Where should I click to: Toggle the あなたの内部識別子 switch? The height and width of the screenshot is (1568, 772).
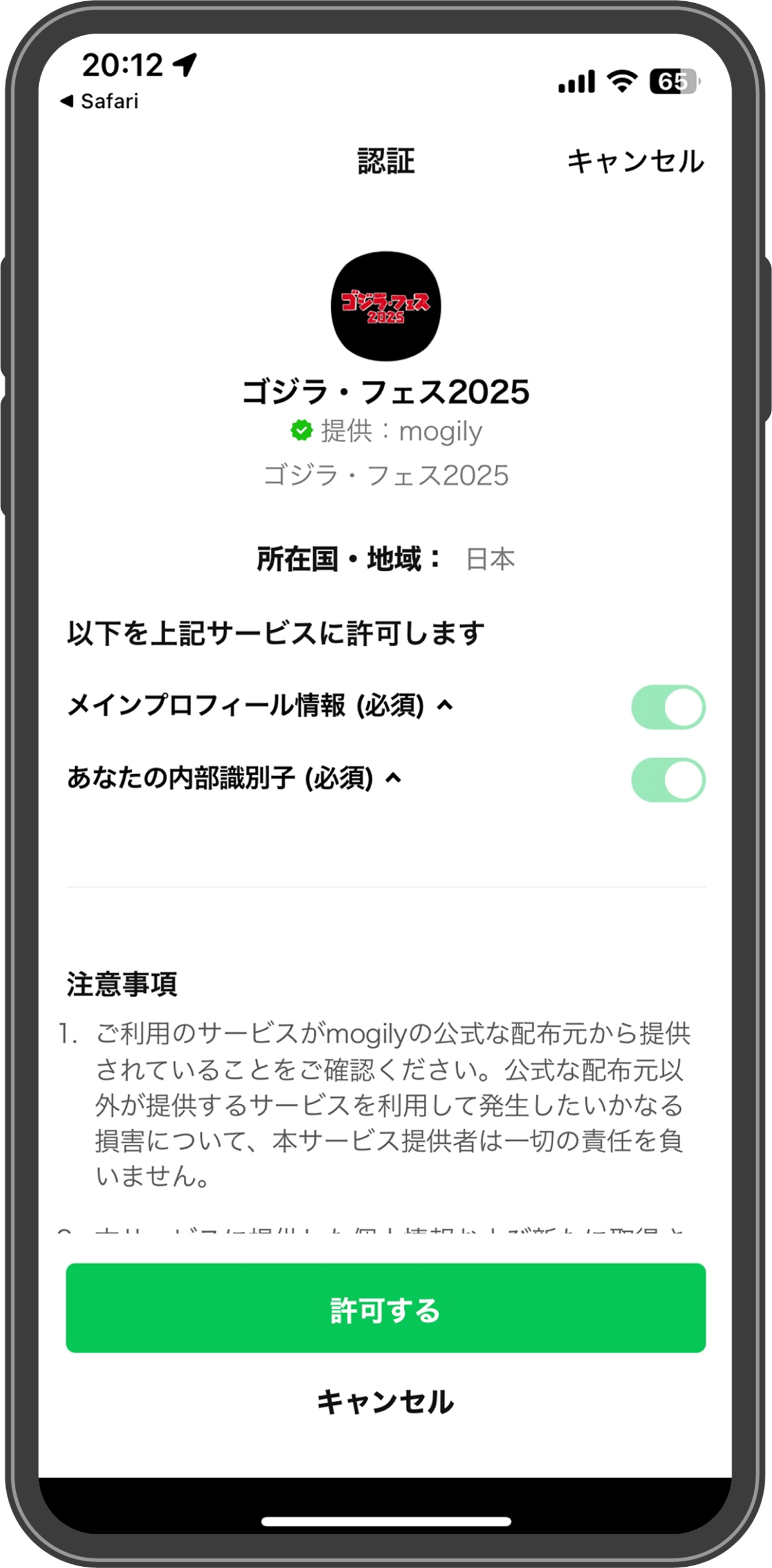pyautogui.click(x=668, y=780)
